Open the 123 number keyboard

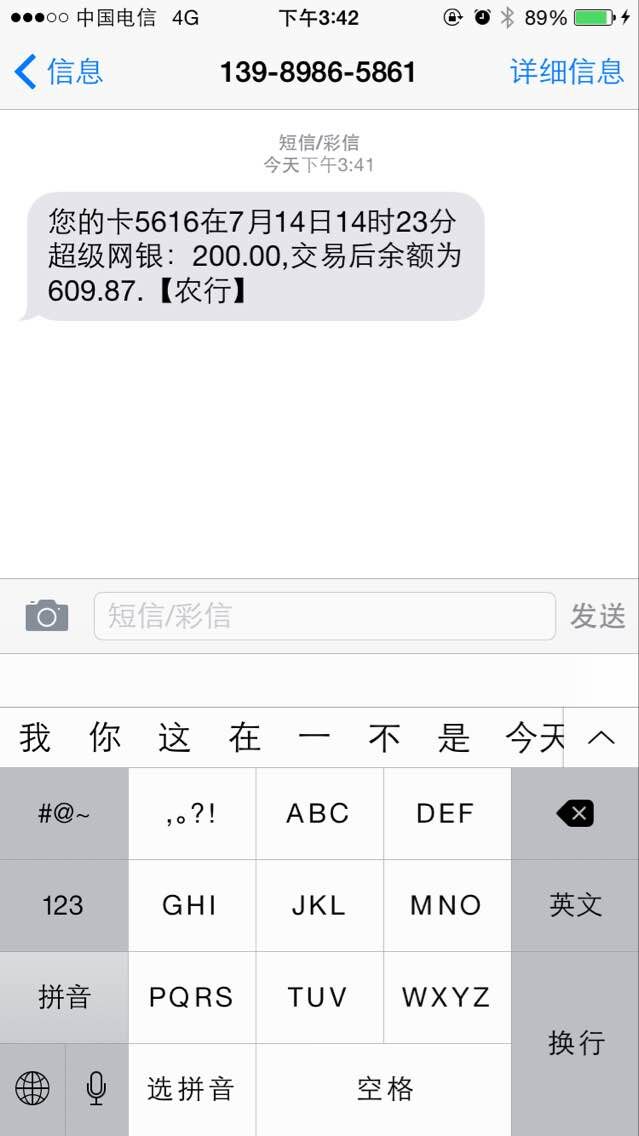64,905
